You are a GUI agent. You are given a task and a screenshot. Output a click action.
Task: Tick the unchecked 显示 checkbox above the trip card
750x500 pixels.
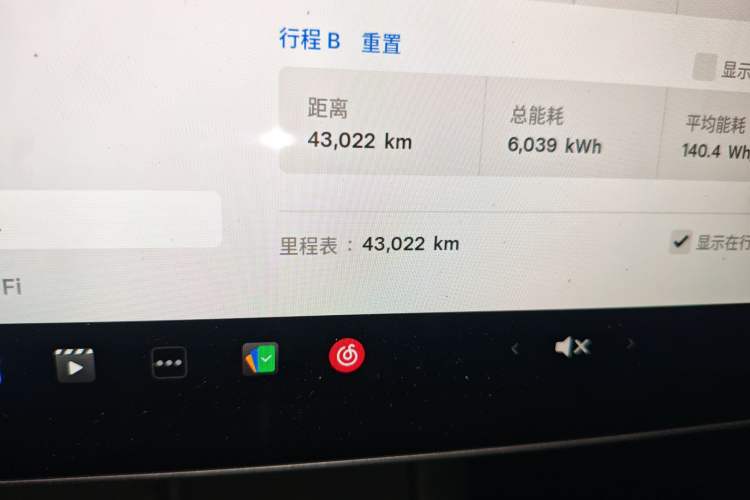(704, 68)
